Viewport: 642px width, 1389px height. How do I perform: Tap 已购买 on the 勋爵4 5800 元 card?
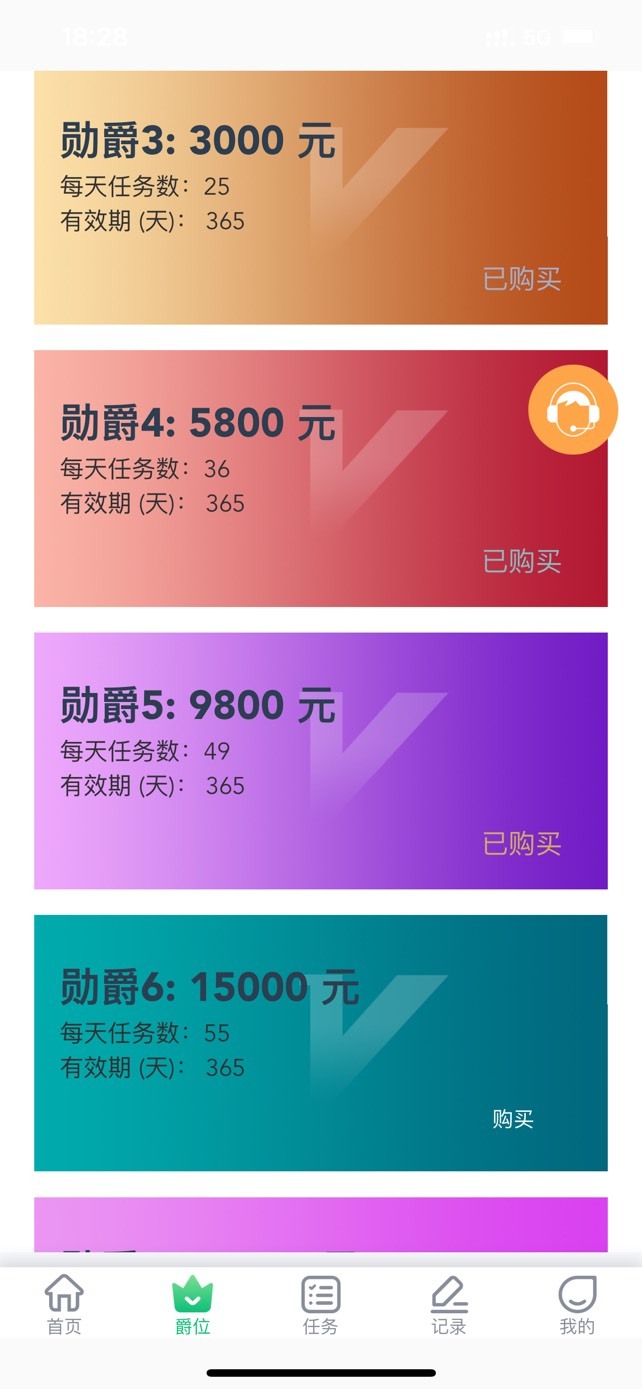[x=522, y=561]
